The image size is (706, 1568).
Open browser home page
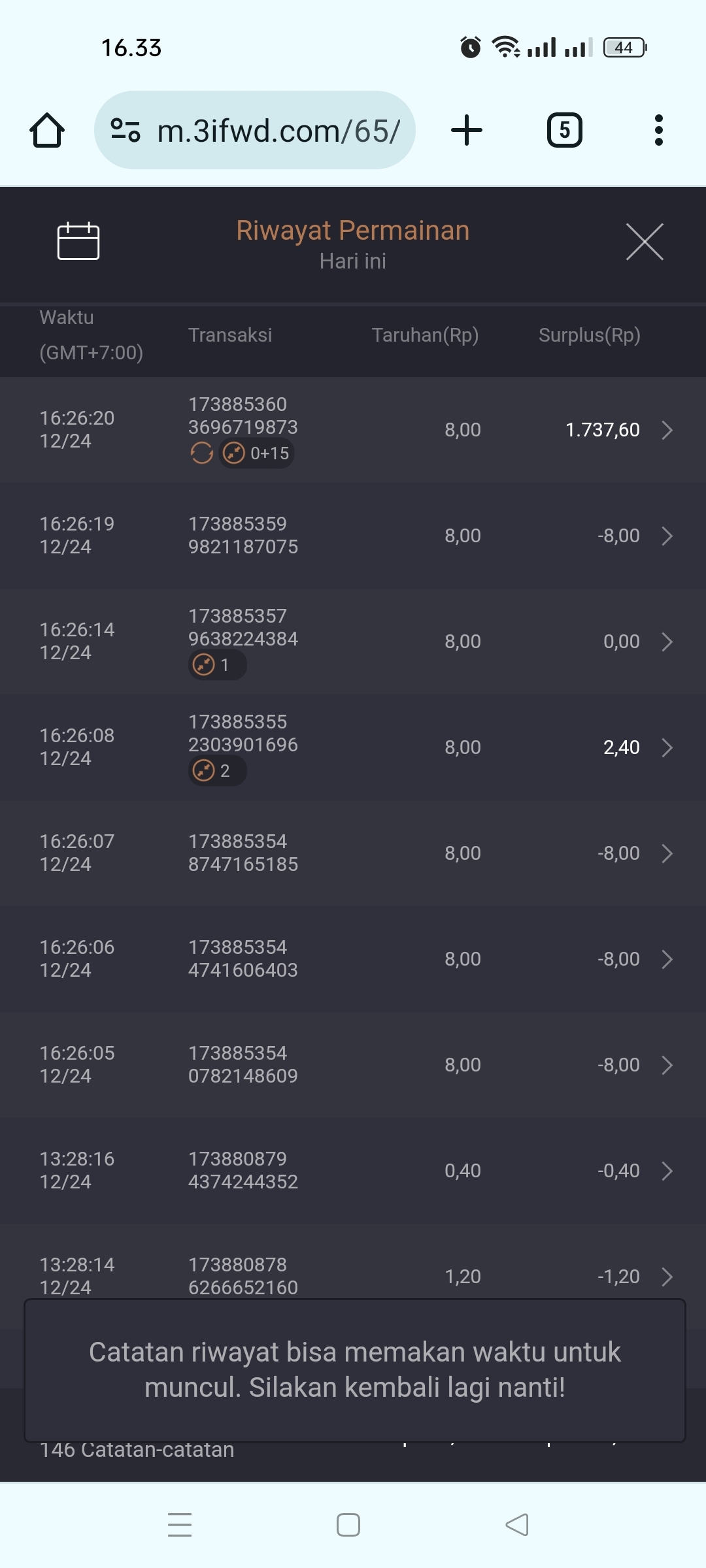(47, 130)
